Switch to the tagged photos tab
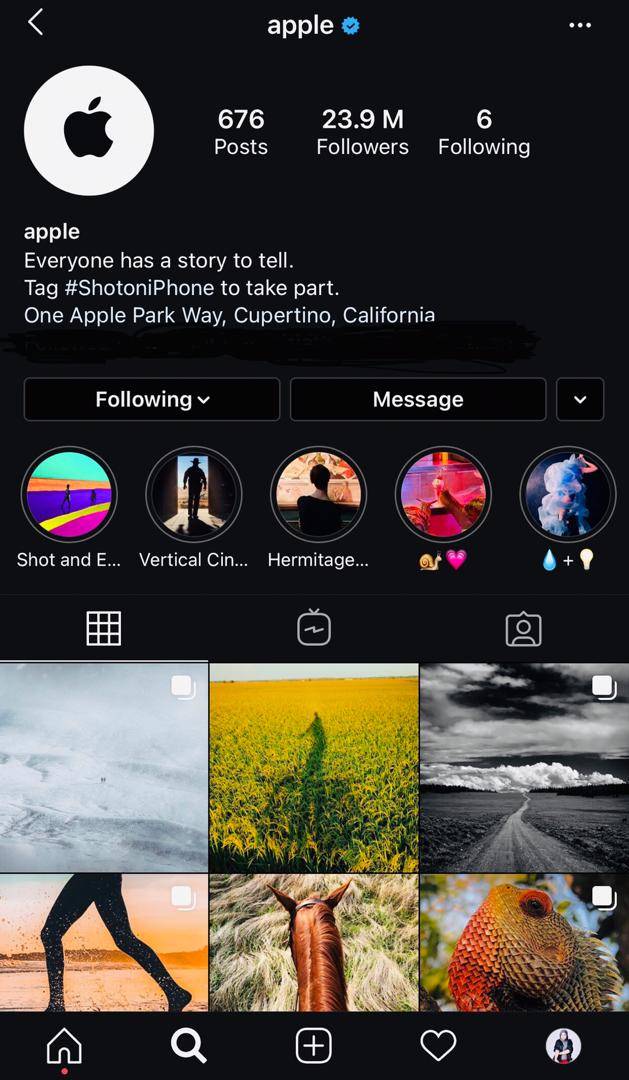 coord(523,628)
